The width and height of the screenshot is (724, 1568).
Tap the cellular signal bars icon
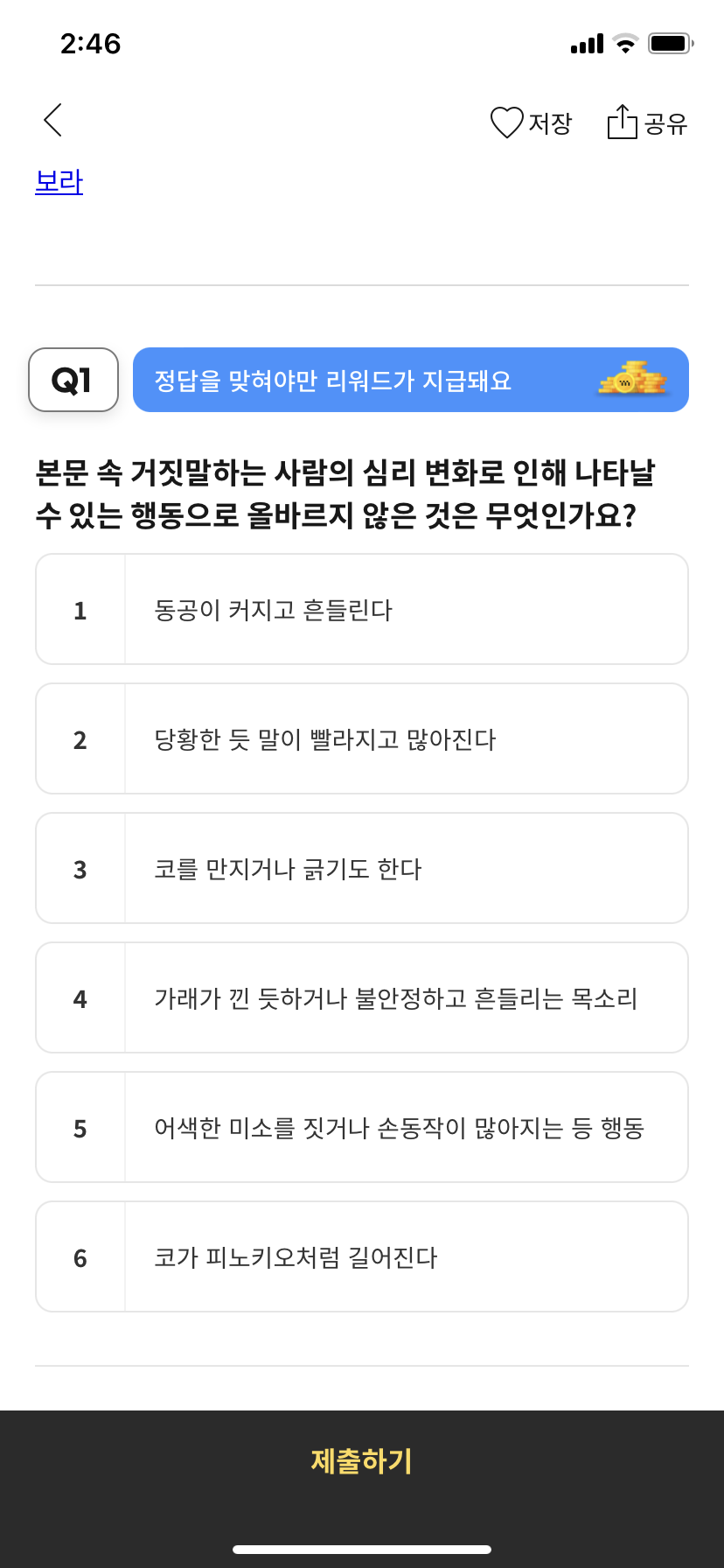(585, 43)
